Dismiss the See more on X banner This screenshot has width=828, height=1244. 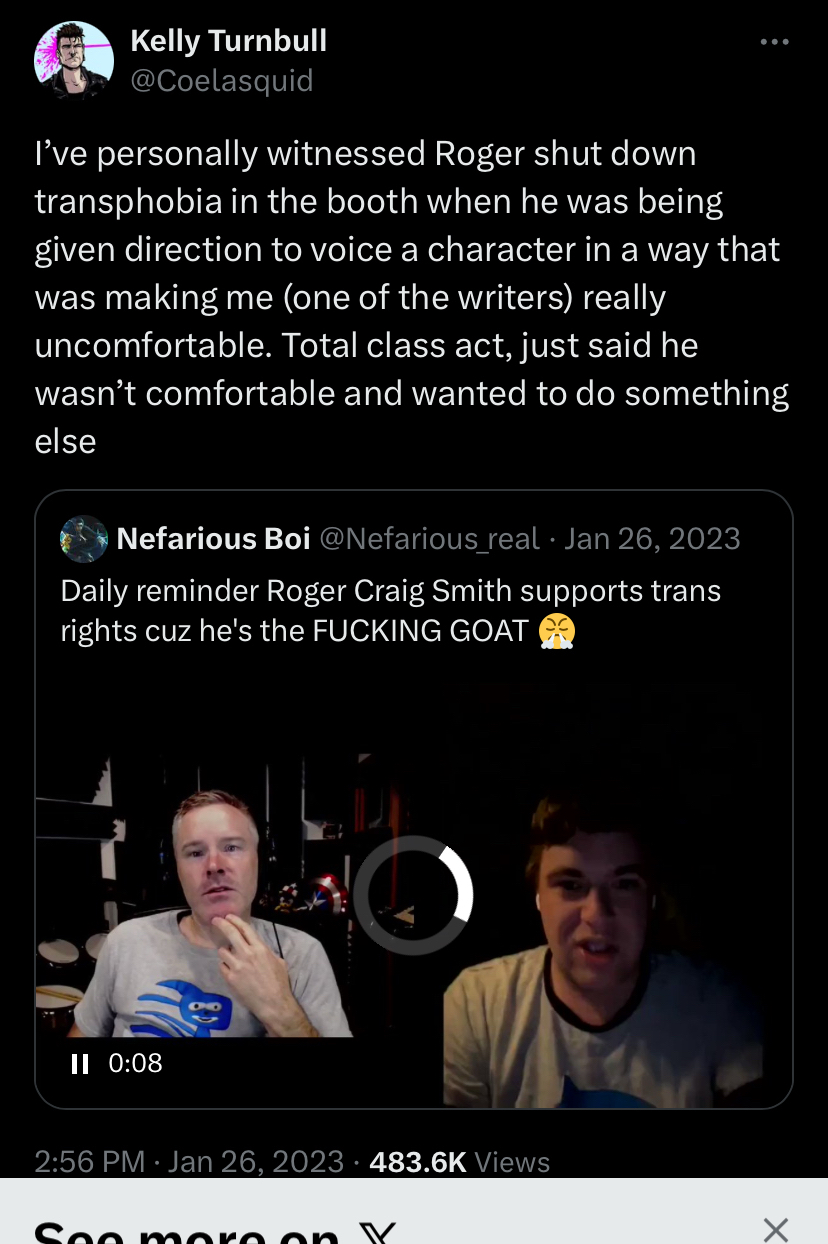coord(775,1229)
